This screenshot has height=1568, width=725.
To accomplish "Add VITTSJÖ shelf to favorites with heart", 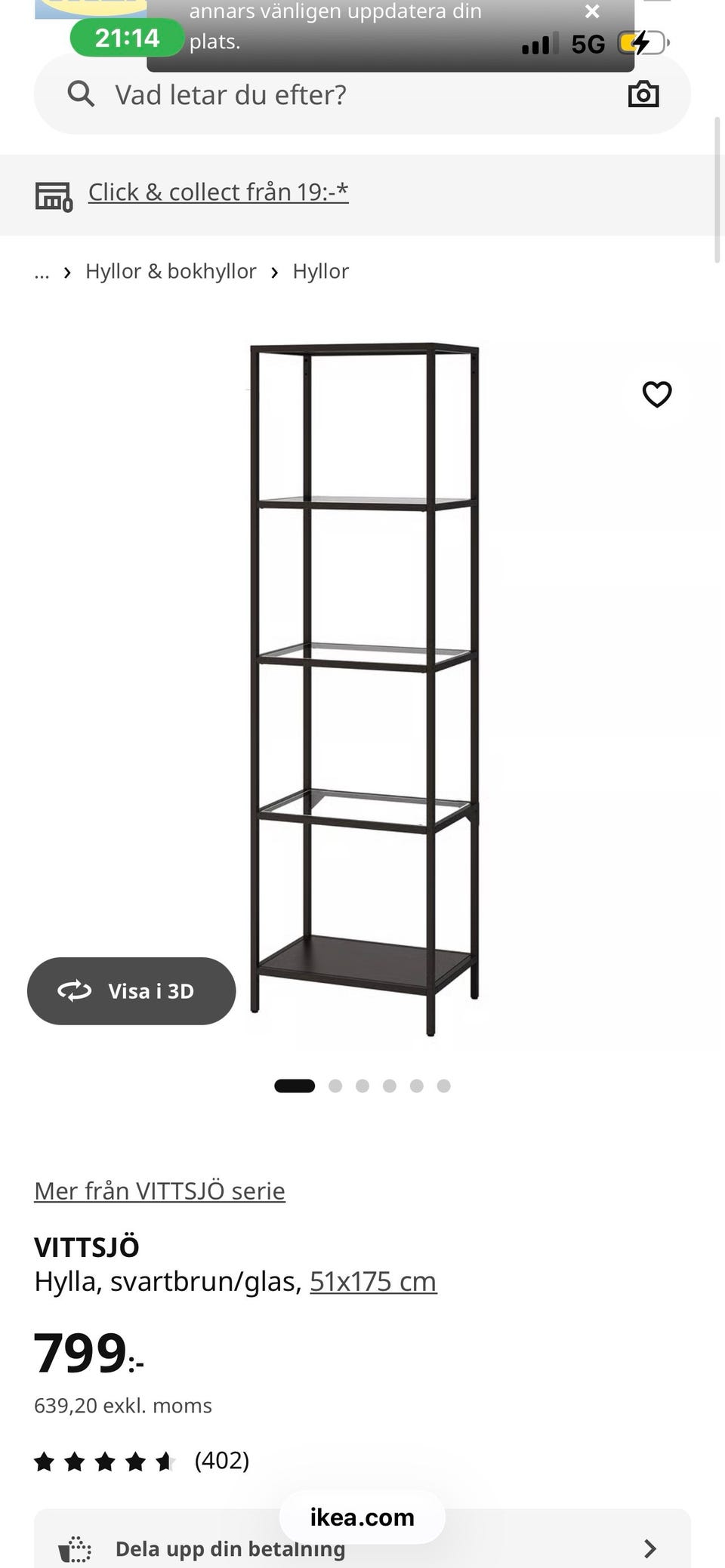I will (657, 394).
